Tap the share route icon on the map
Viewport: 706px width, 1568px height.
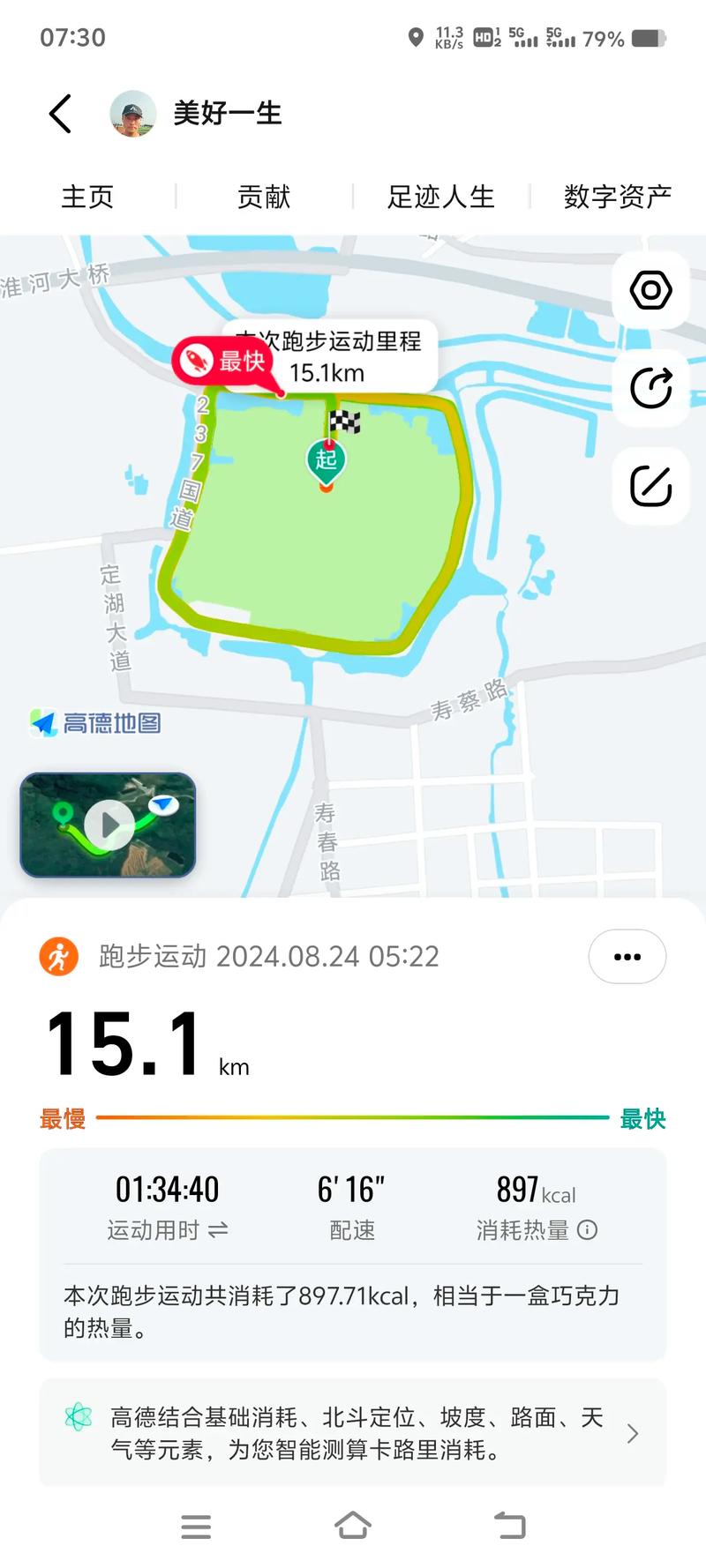click(650, 388)
